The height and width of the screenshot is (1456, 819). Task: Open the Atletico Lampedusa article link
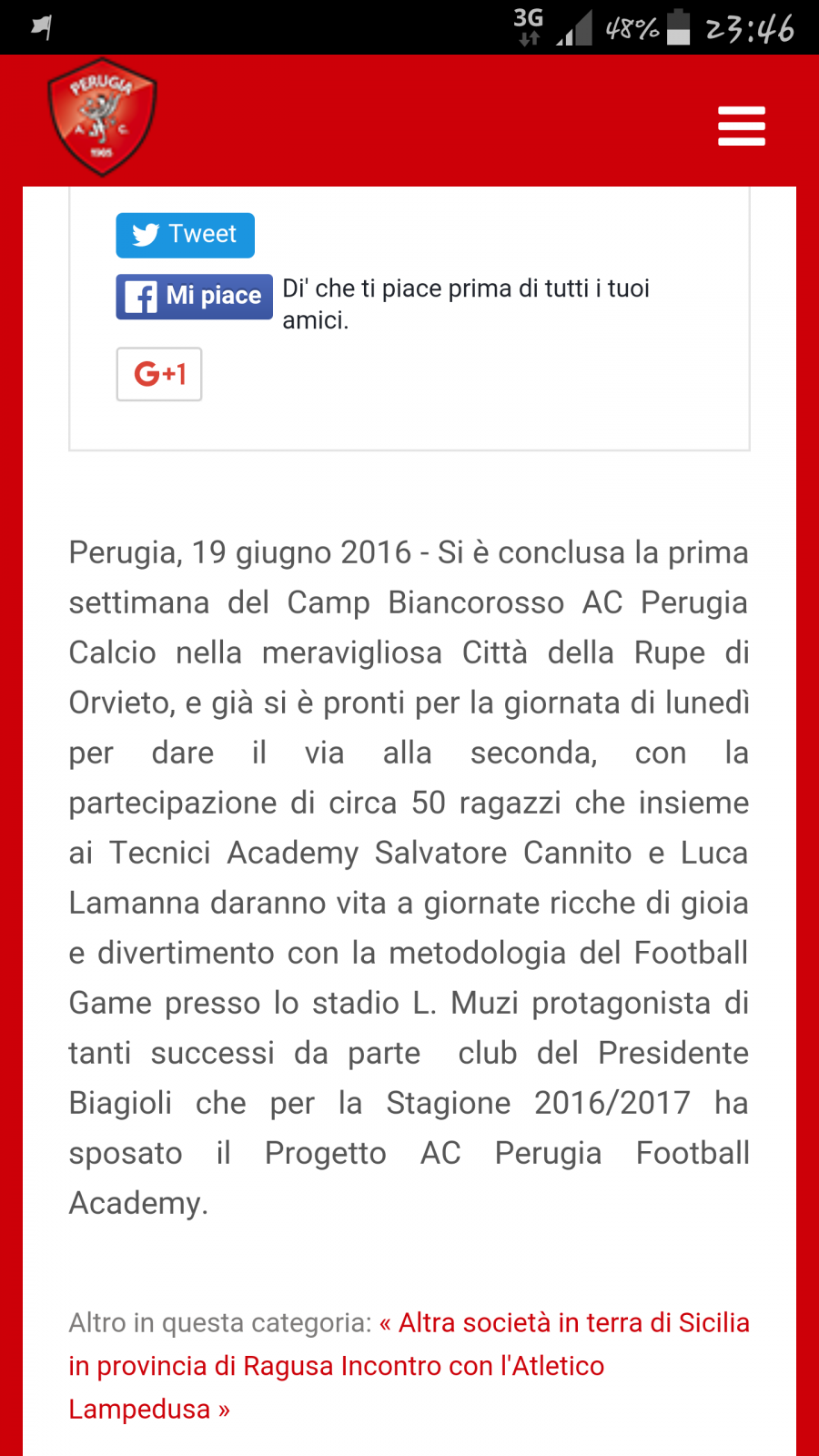click(409, 1365)
